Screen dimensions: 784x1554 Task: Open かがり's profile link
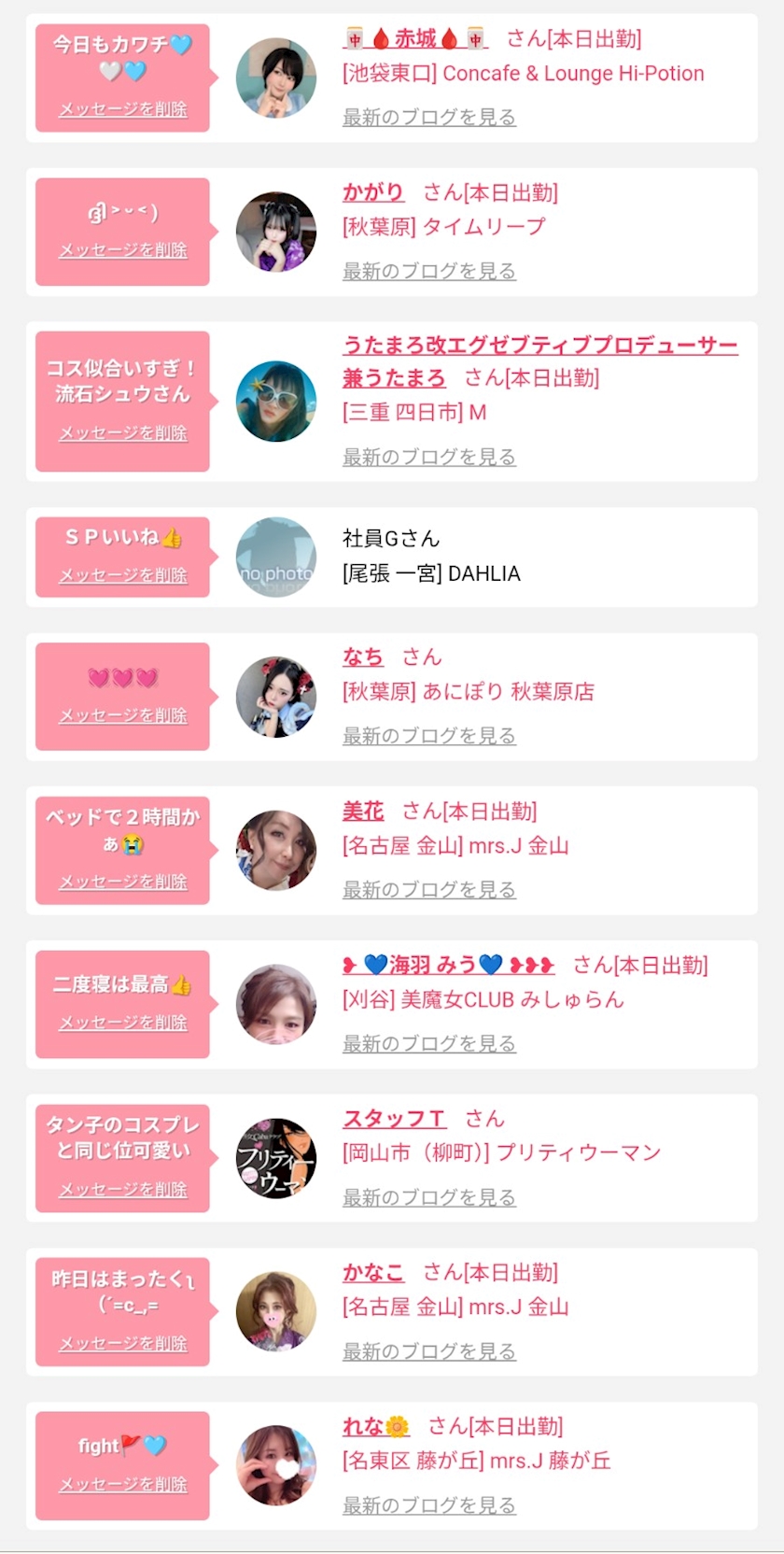[x=372, y=192]
